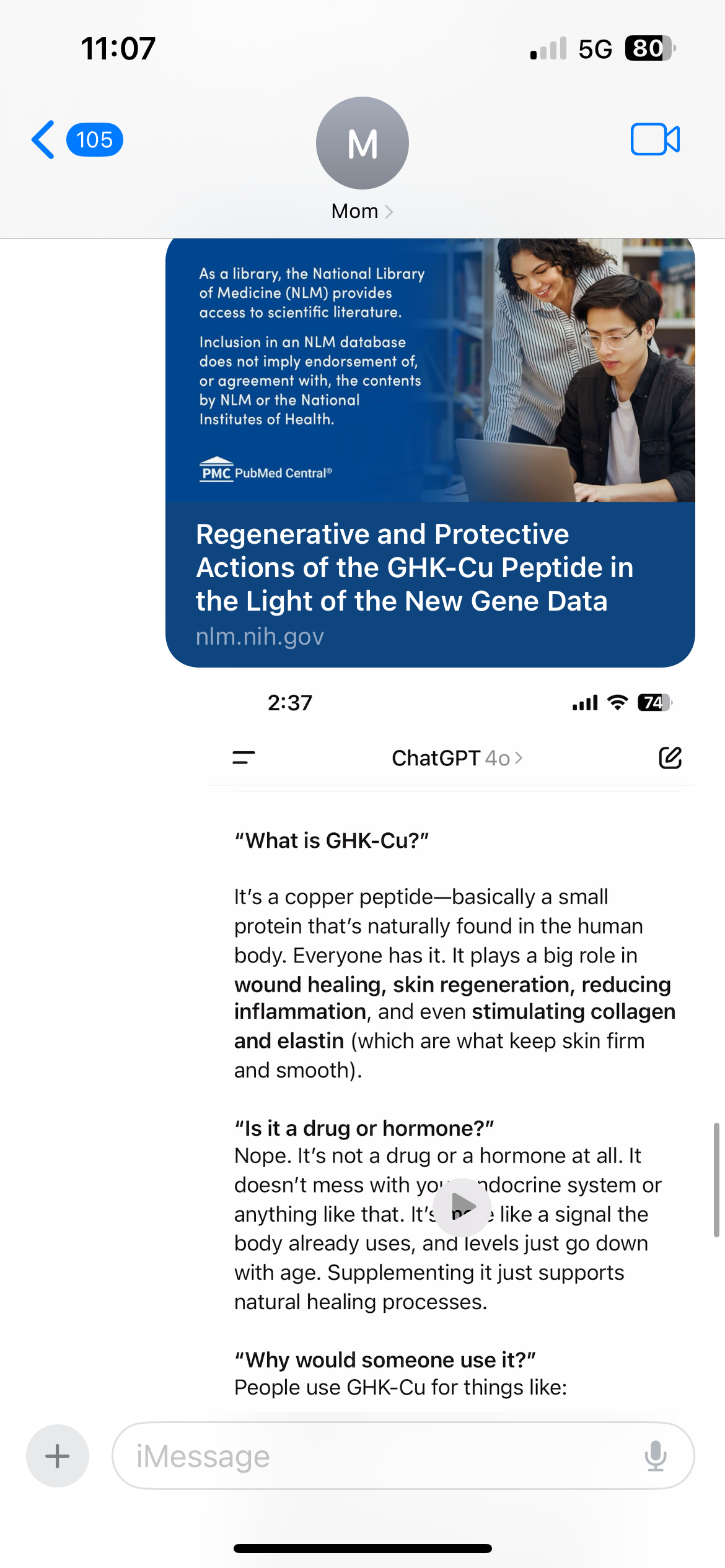This screenshot has width=725, height=1568.
Task: Start voice dictation with the microphone
Action: [655, 1456]
